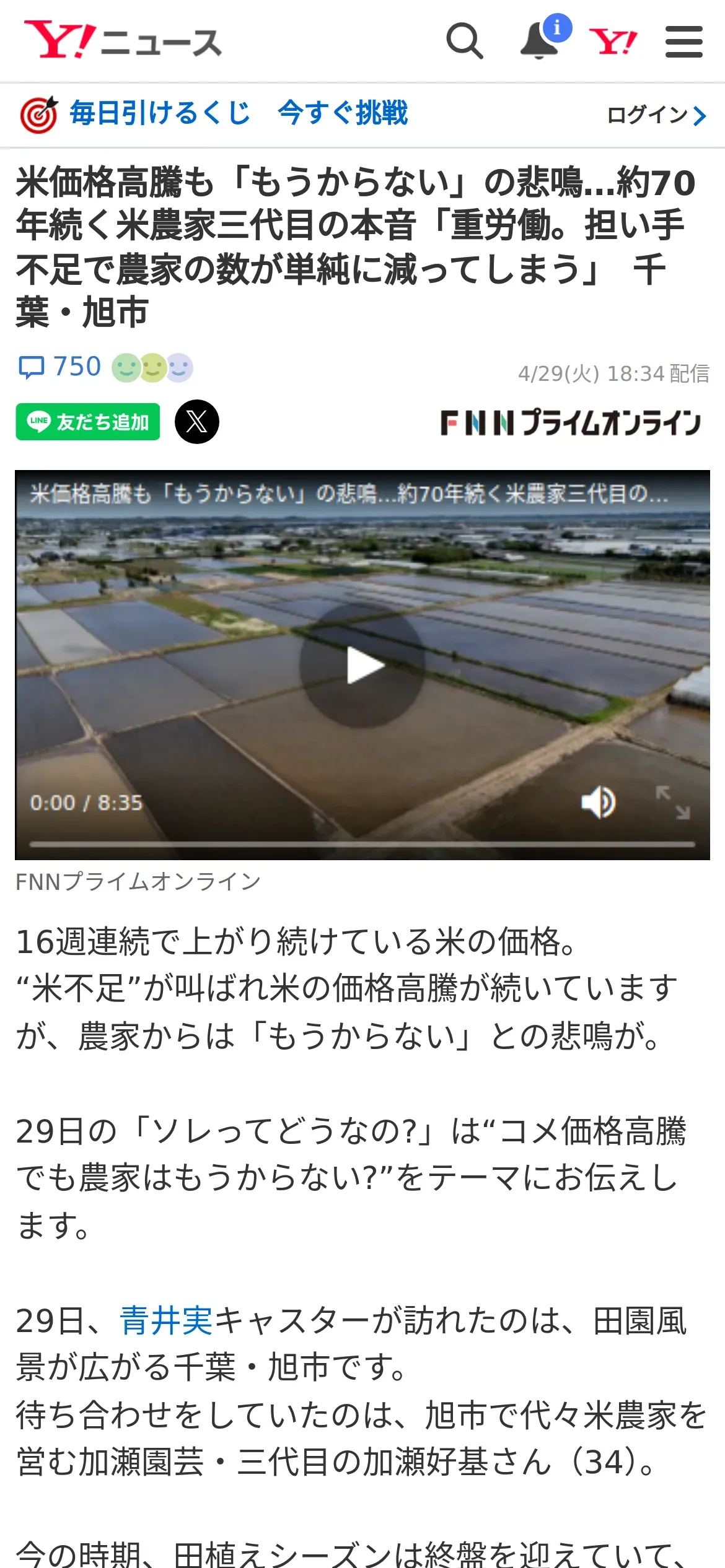Go to Yahoo! Japan top page icon
Image resolution: width=725 pixels, height=1568 pixels.
coord(613,42)
